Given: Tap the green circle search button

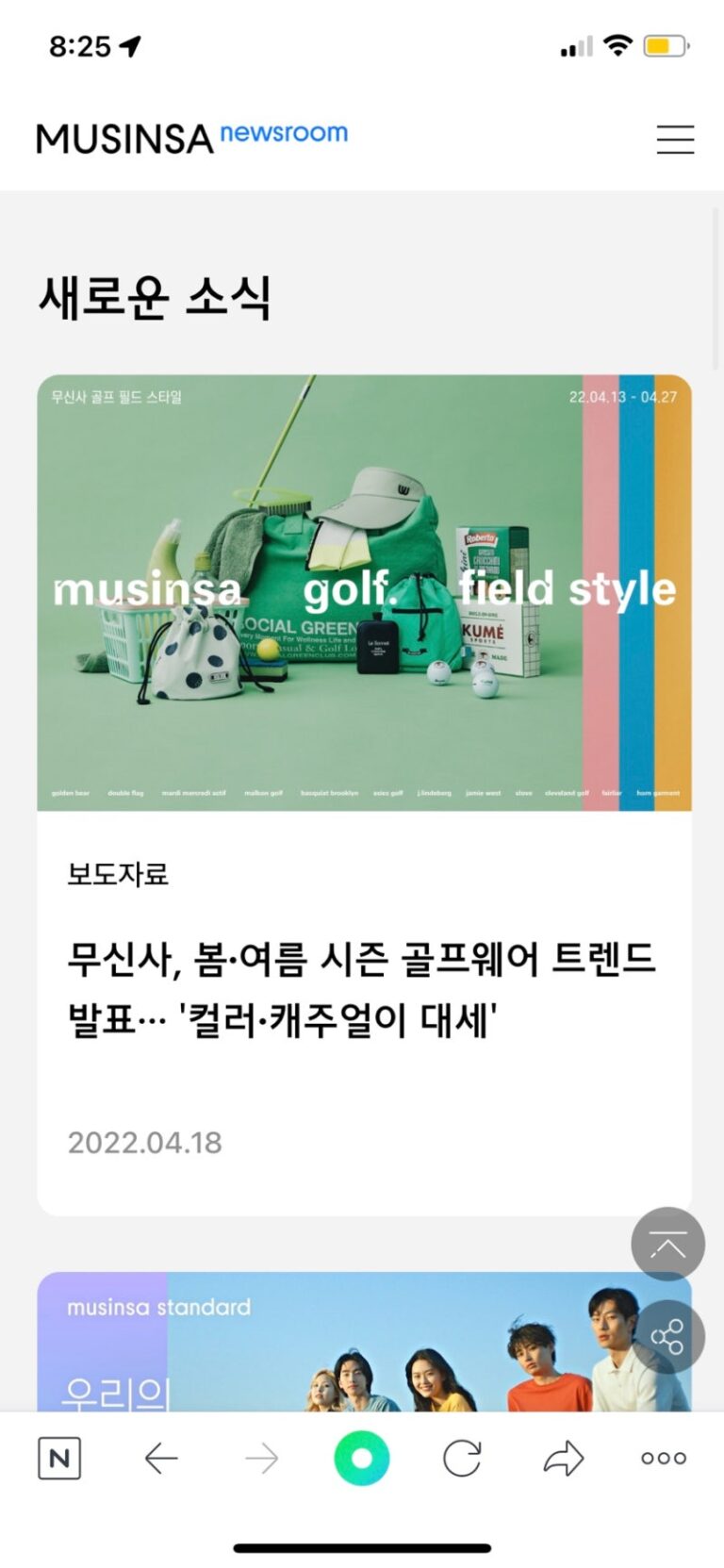Looking at the screenshot, I should [x=362, y=1459].
